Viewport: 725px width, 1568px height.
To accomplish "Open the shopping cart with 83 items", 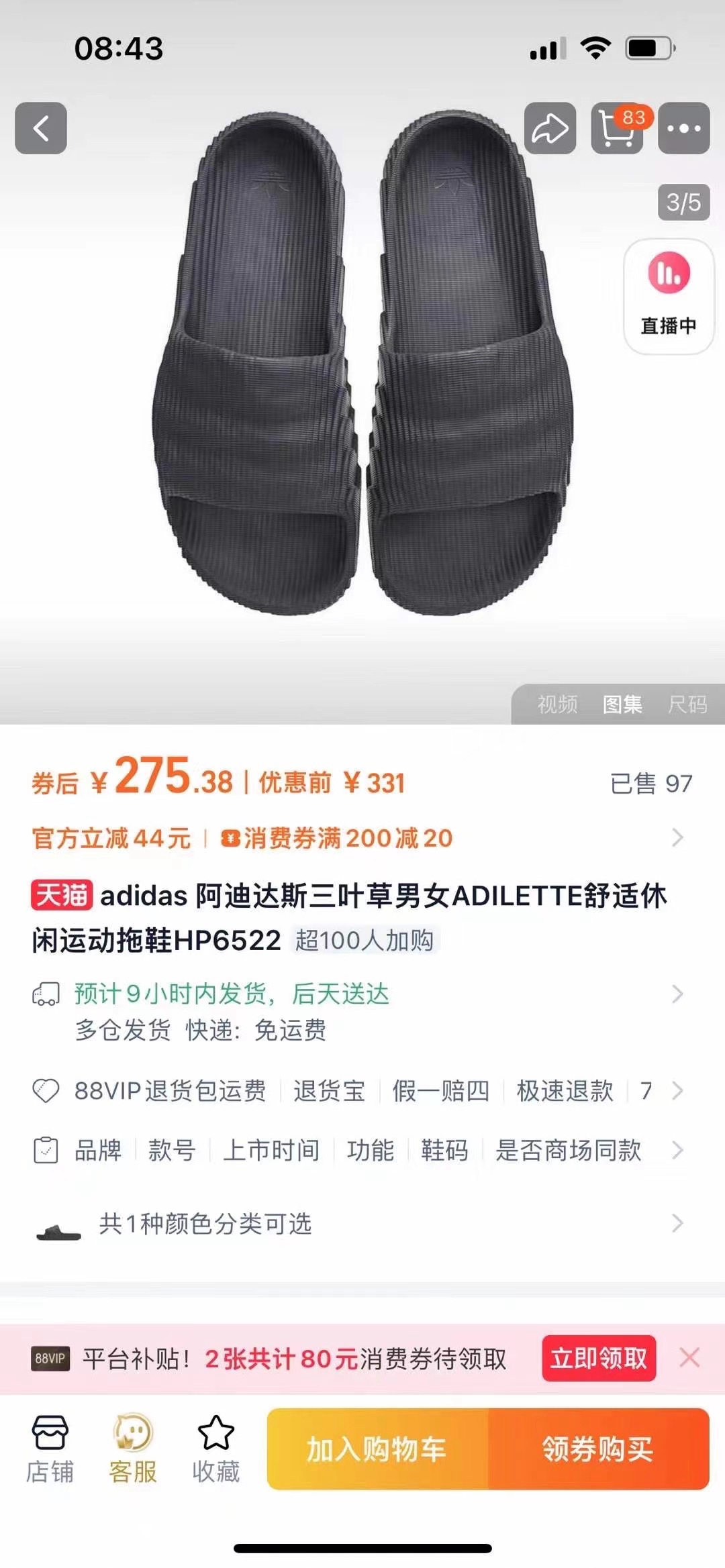I will [618, 128].
